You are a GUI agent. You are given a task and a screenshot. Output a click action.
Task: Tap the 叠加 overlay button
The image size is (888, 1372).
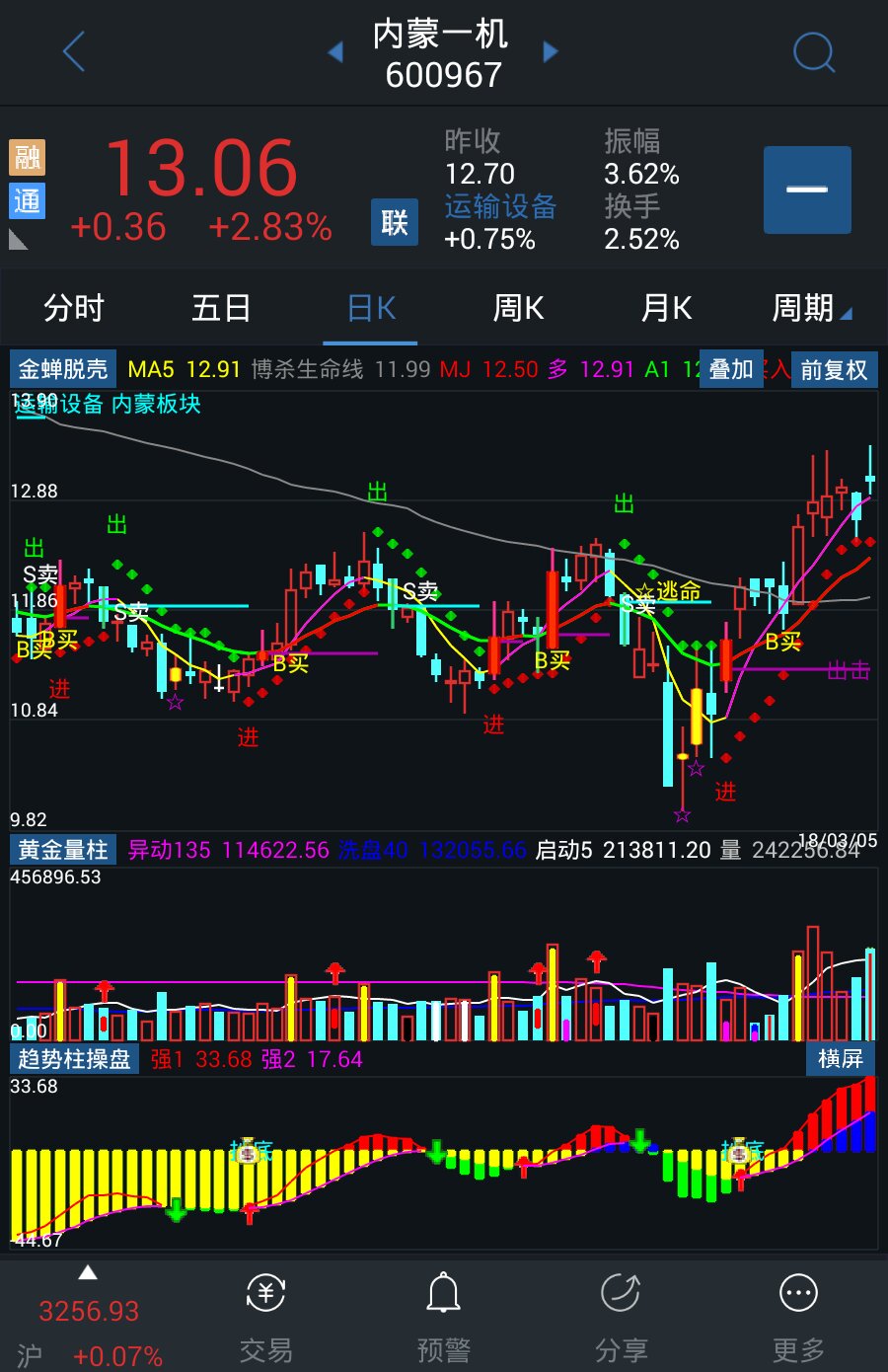731,370
